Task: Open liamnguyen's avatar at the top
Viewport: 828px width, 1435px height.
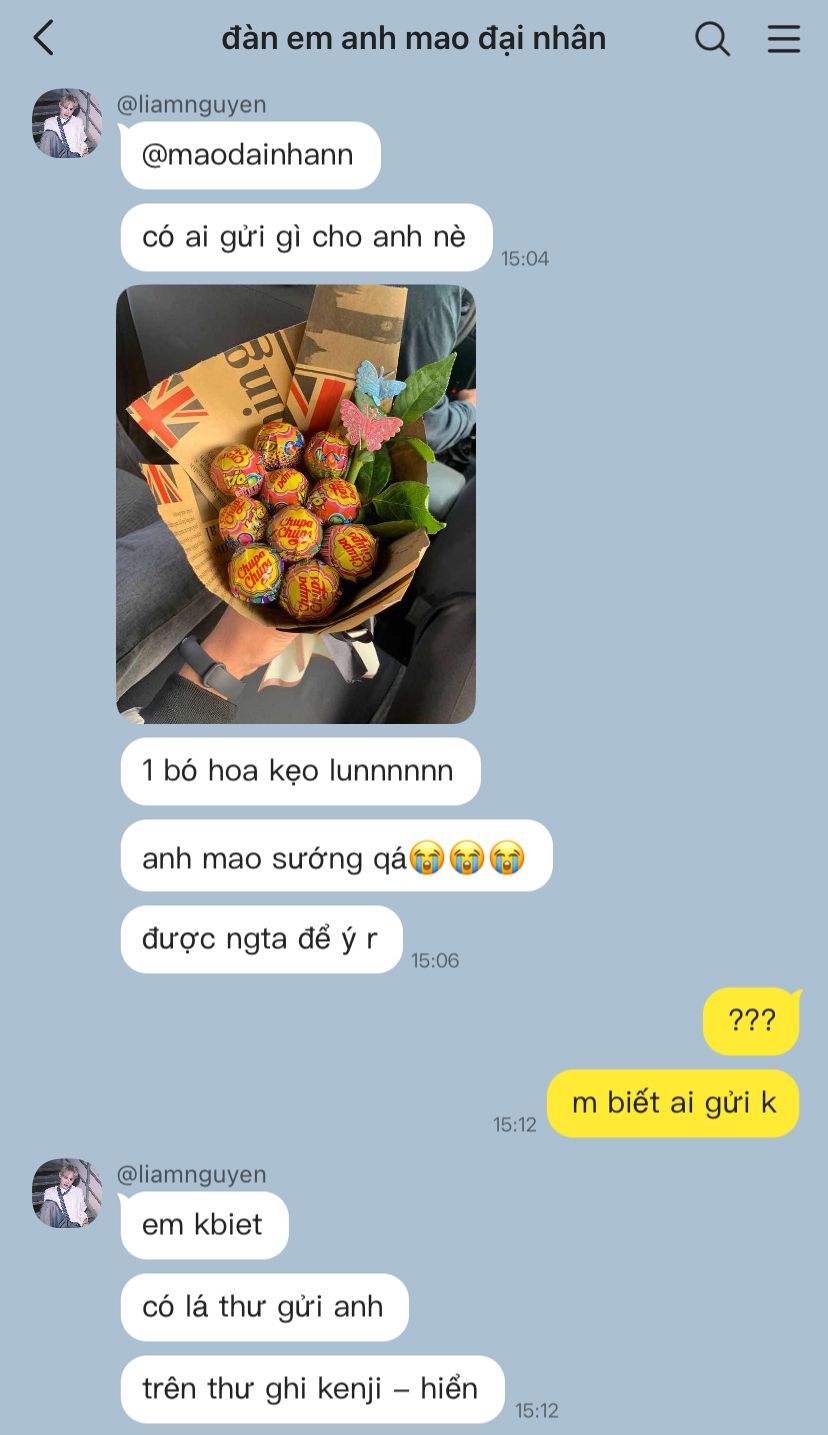Action: point(67,123)
